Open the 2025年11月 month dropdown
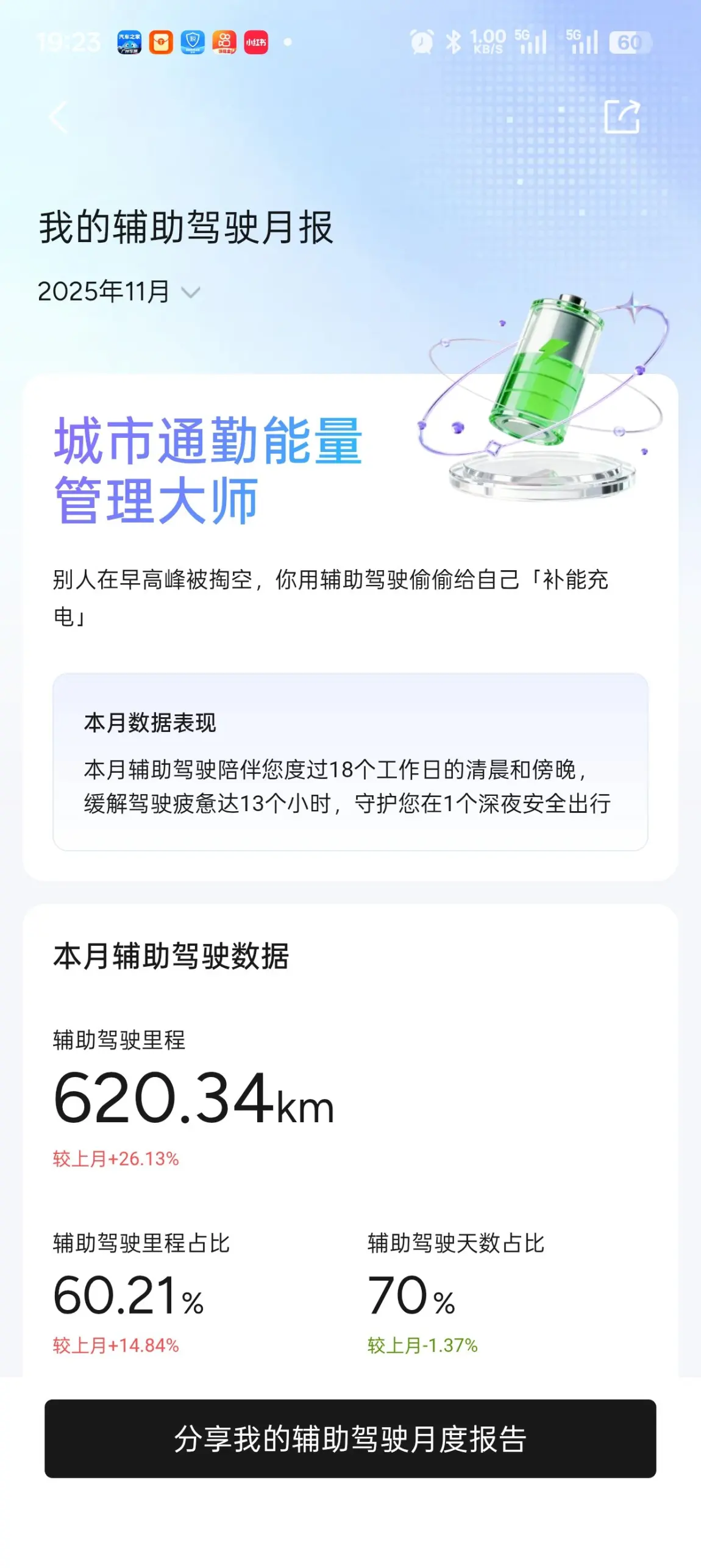This screenshot has height=1568, width=701. (x=119, y=292)
